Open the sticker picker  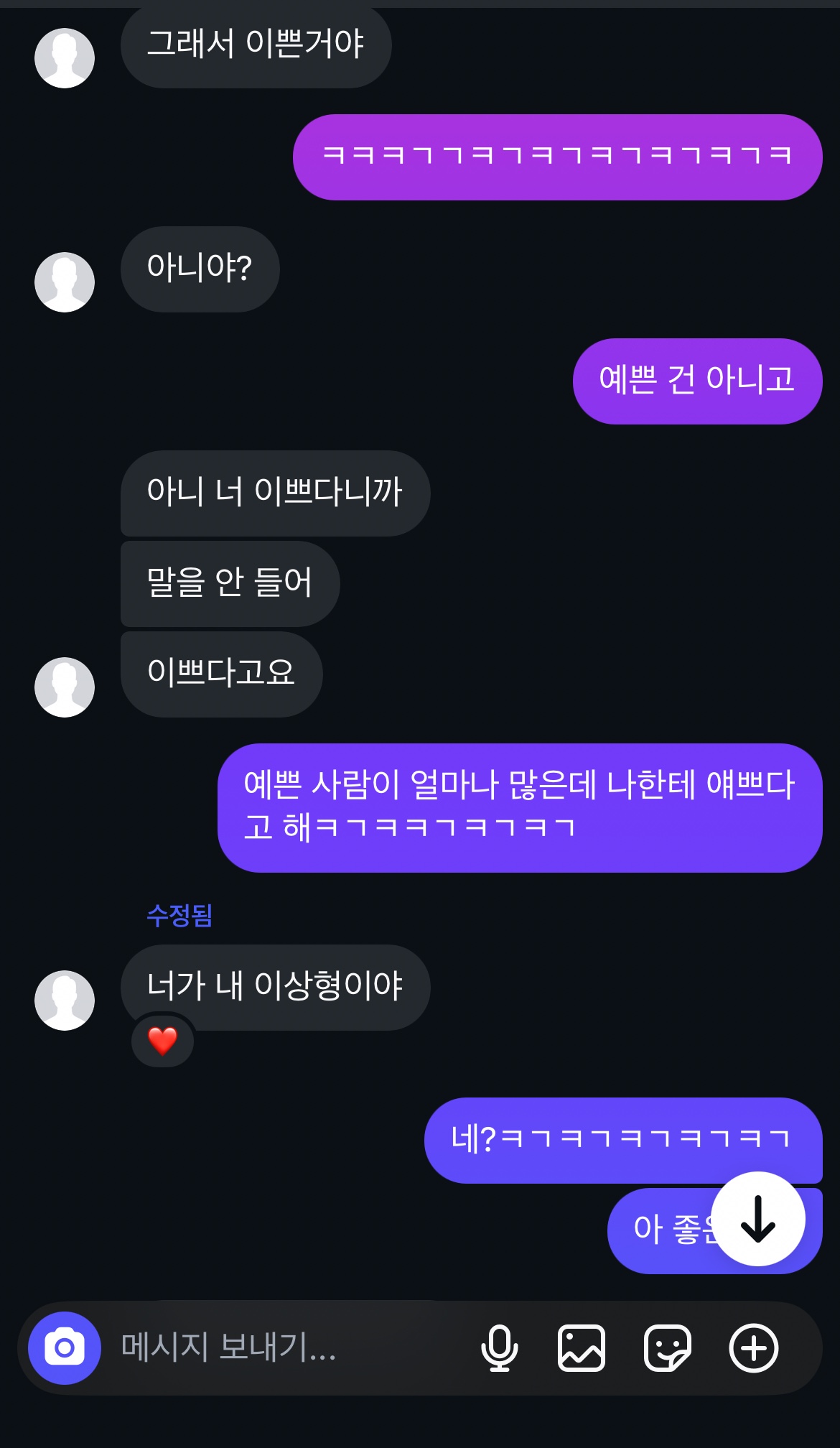click(668, 1348)
